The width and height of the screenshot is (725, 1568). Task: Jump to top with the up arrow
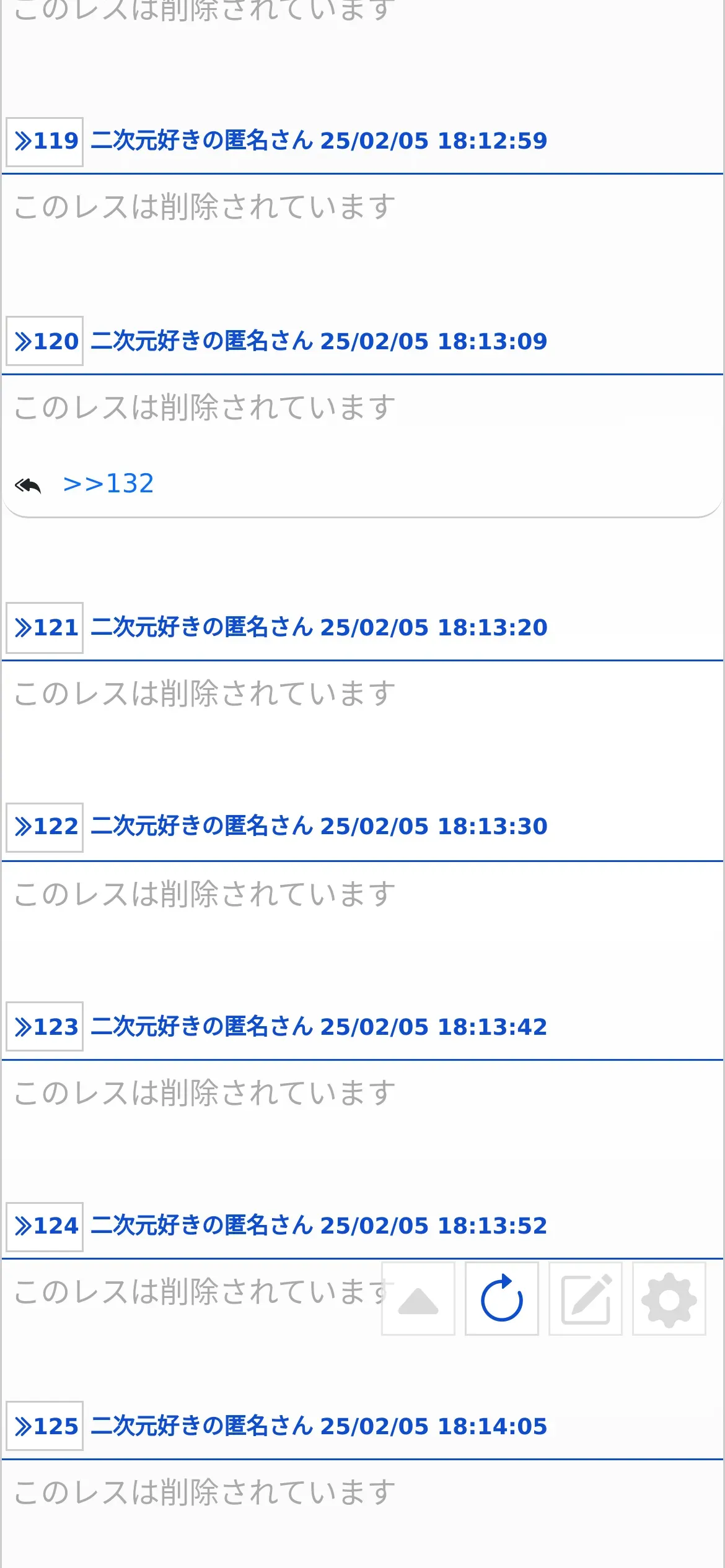pos(418,1299)
